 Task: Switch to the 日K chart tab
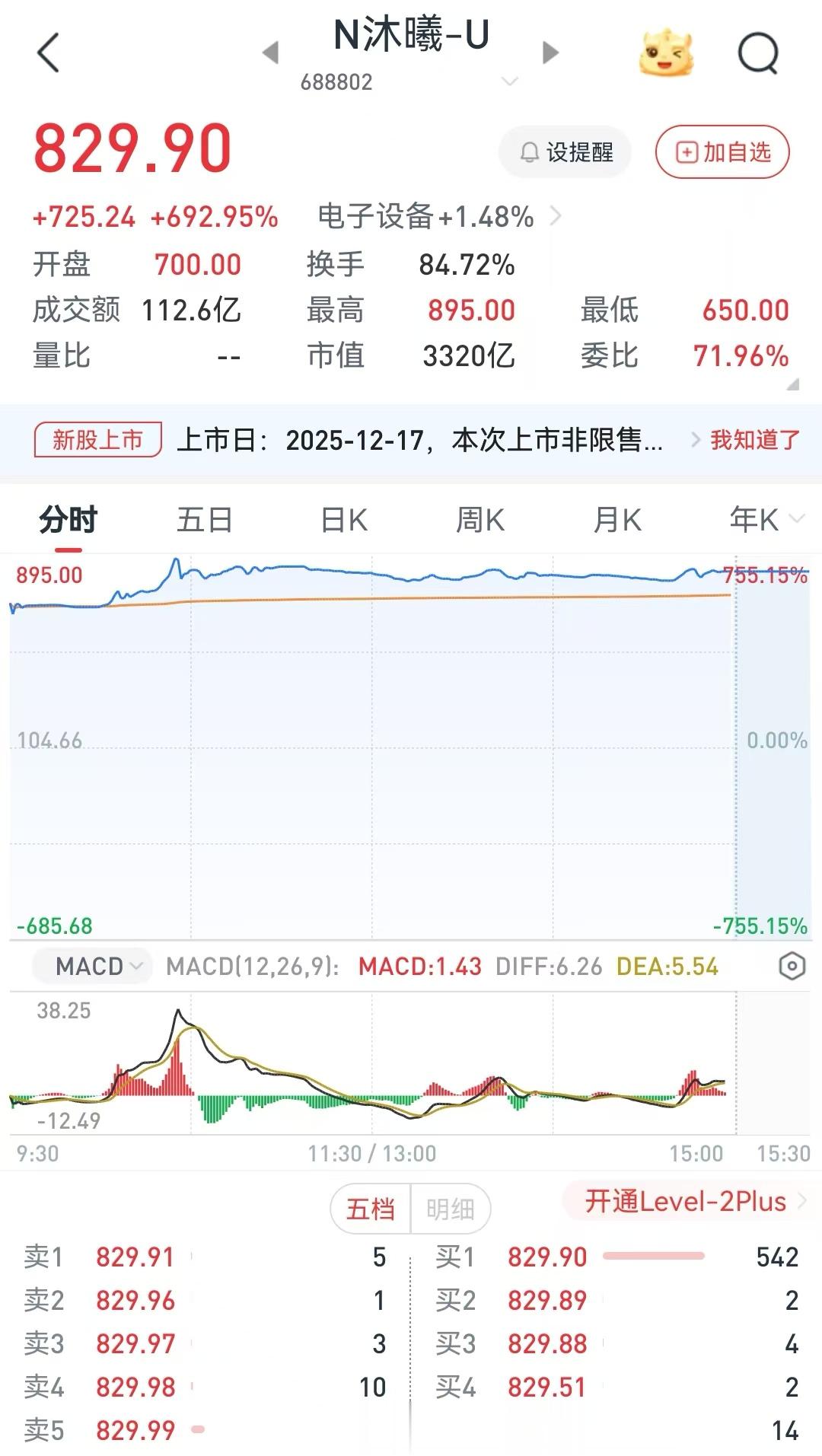click(344, 521)
